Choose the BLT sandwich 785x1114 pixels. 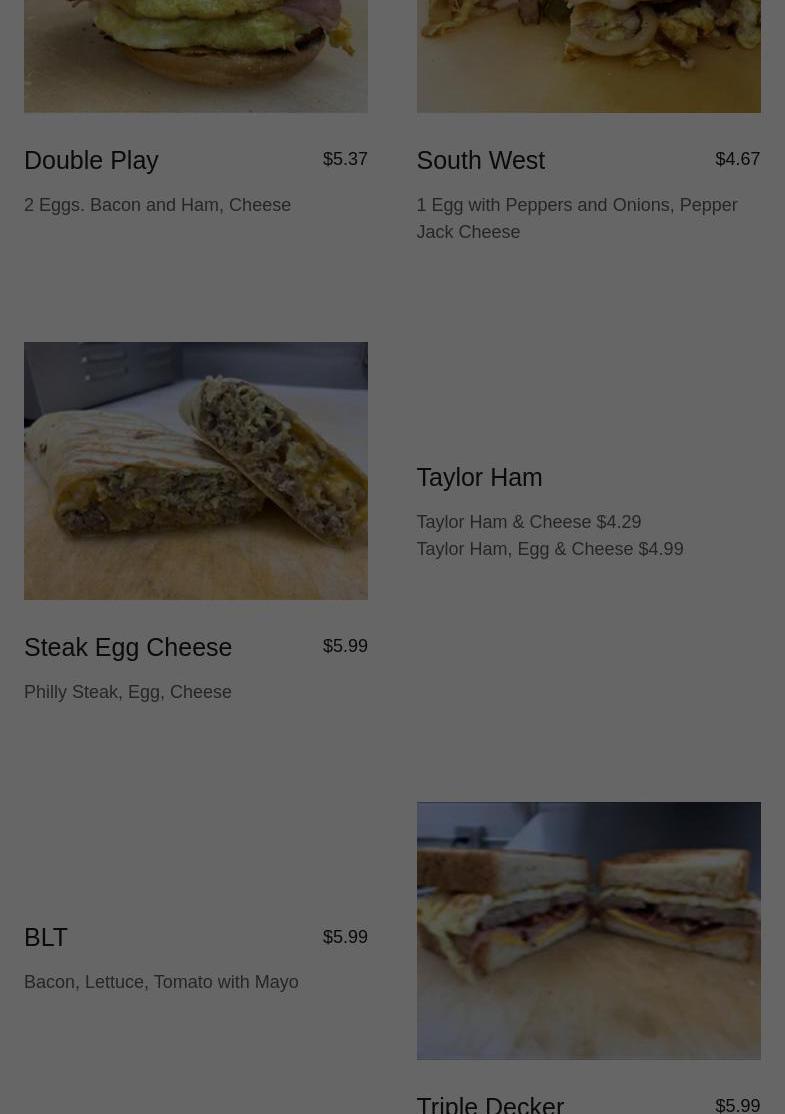coord(46,937)
